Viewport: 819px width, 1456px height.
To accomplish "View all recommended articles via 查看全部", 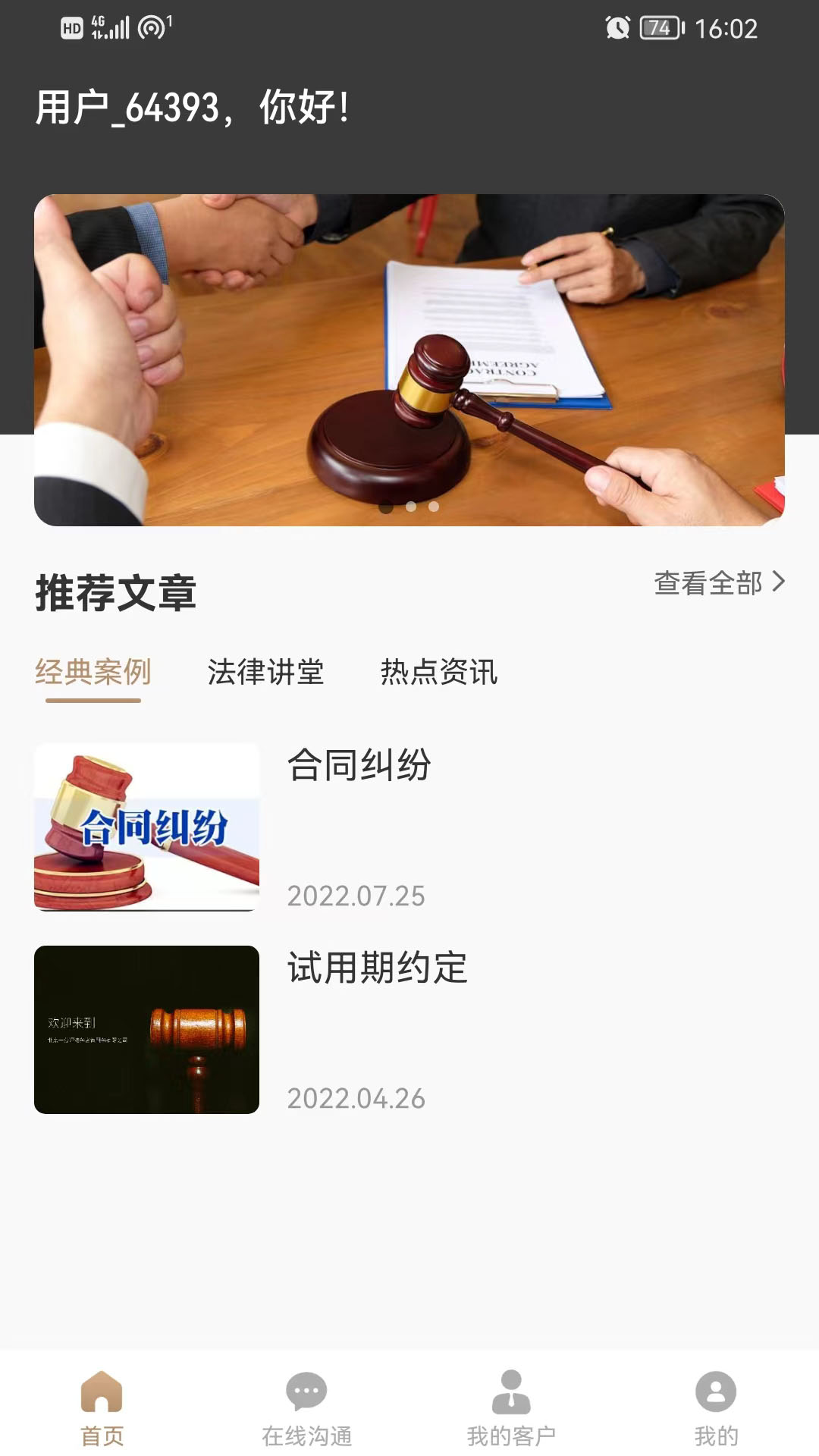I will tap(719, 583).
